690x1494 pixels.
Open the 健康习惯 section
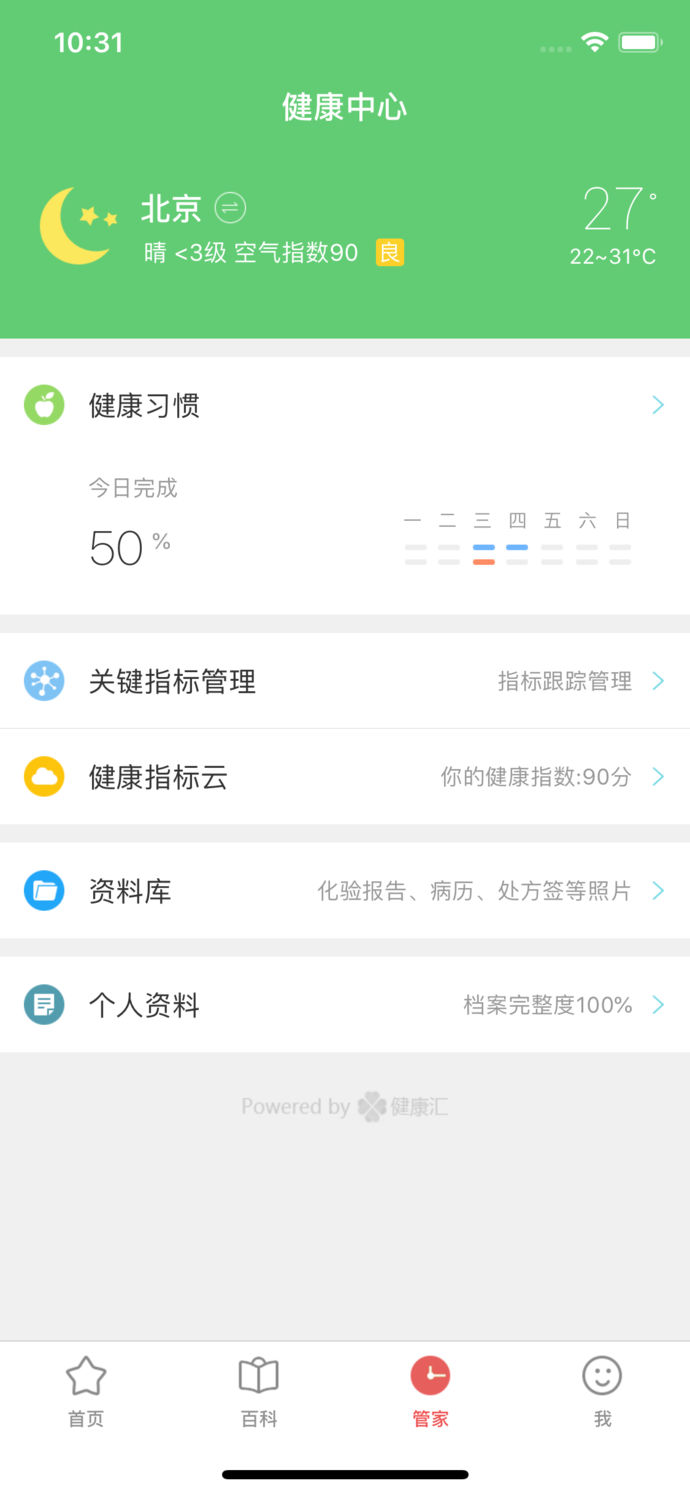(345, 405)
